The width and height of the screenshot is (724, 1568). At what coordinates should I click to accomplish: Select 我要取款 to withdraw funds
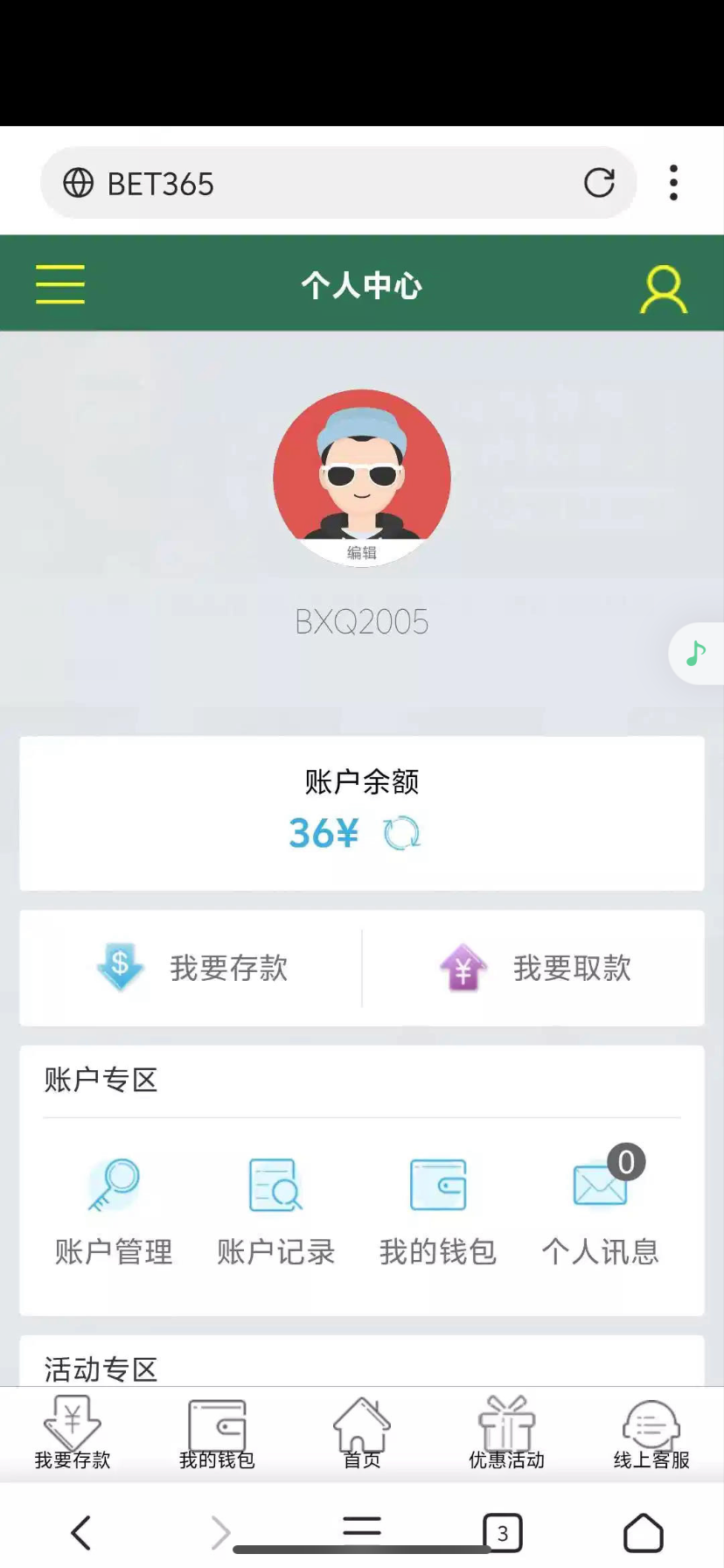(x=533, y=968)
